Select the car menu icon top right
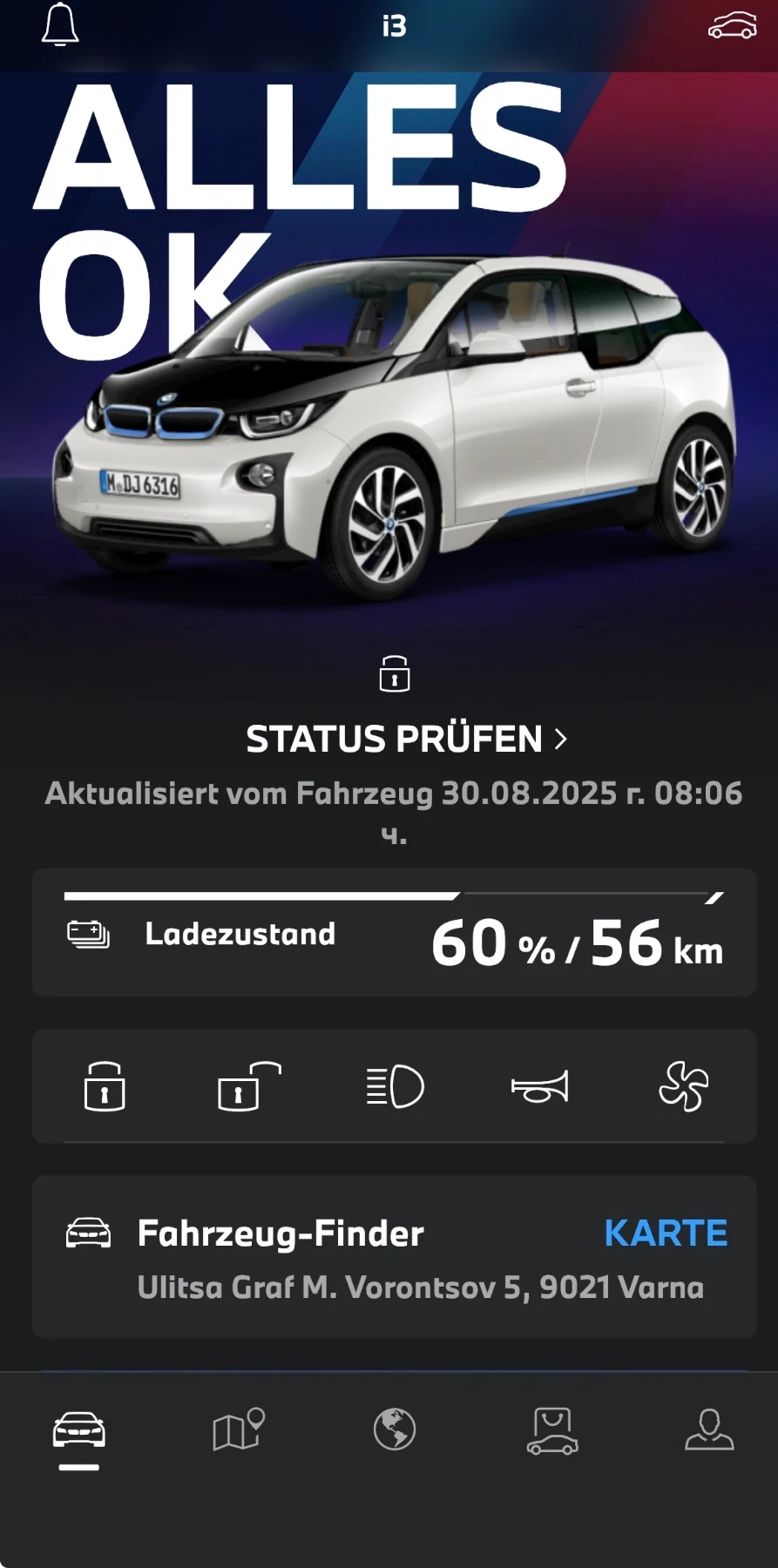The image size is (778, 1568). (732, 25)
